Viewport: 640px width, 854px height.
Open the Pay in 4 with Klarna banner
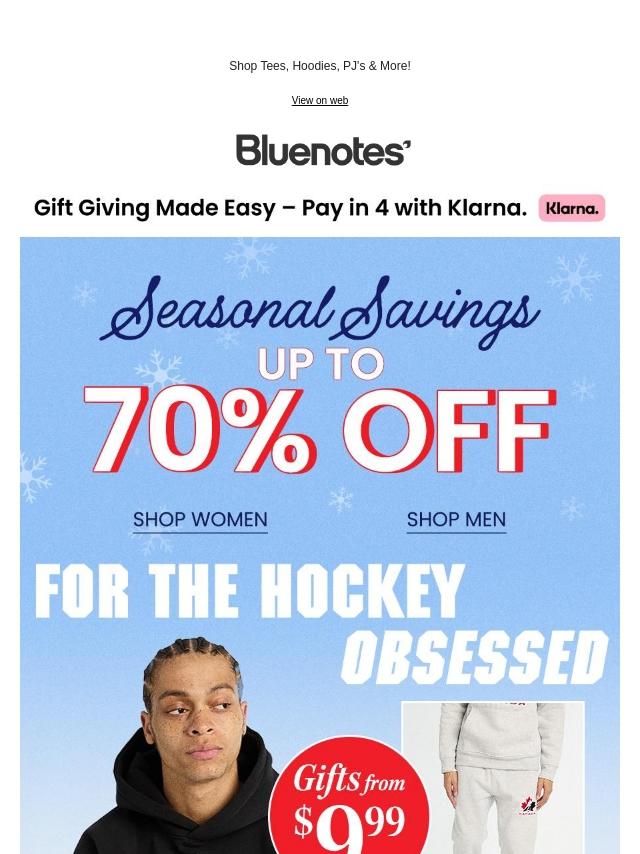point(320,208)
